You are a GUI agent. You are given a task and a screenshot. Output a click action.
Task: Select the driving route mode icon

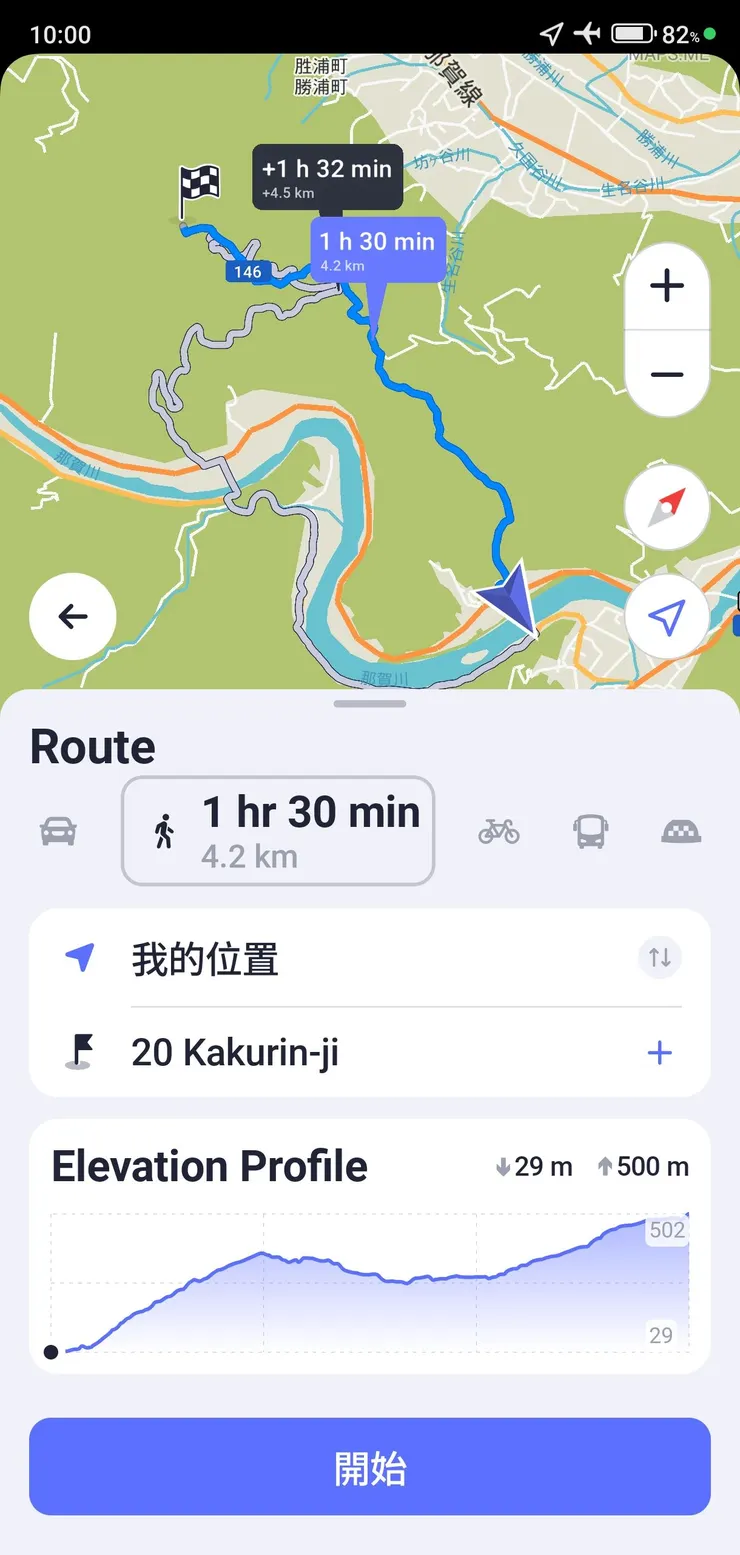57,831
